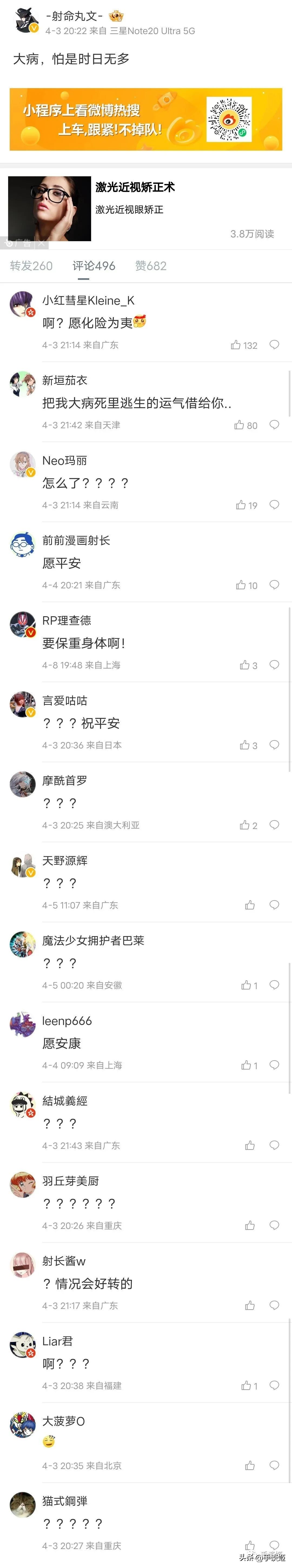This screenshot has height=1568, width=292.
Task: Open the 小程序上看微博热搜 banner
Action: click(x=146, y=119)
